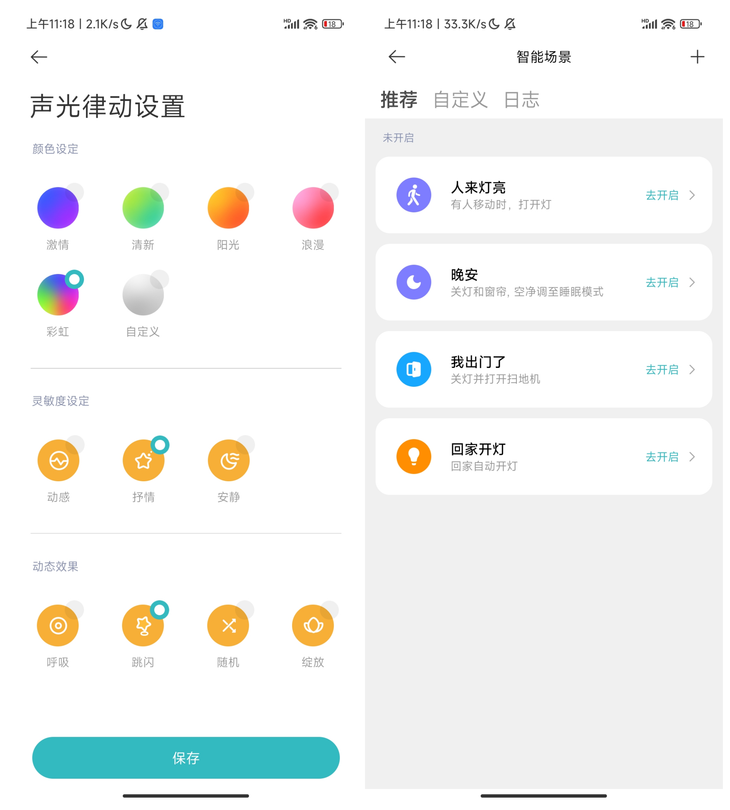
Task: Select the 激情 color preset
Action: tap(58, 208)
